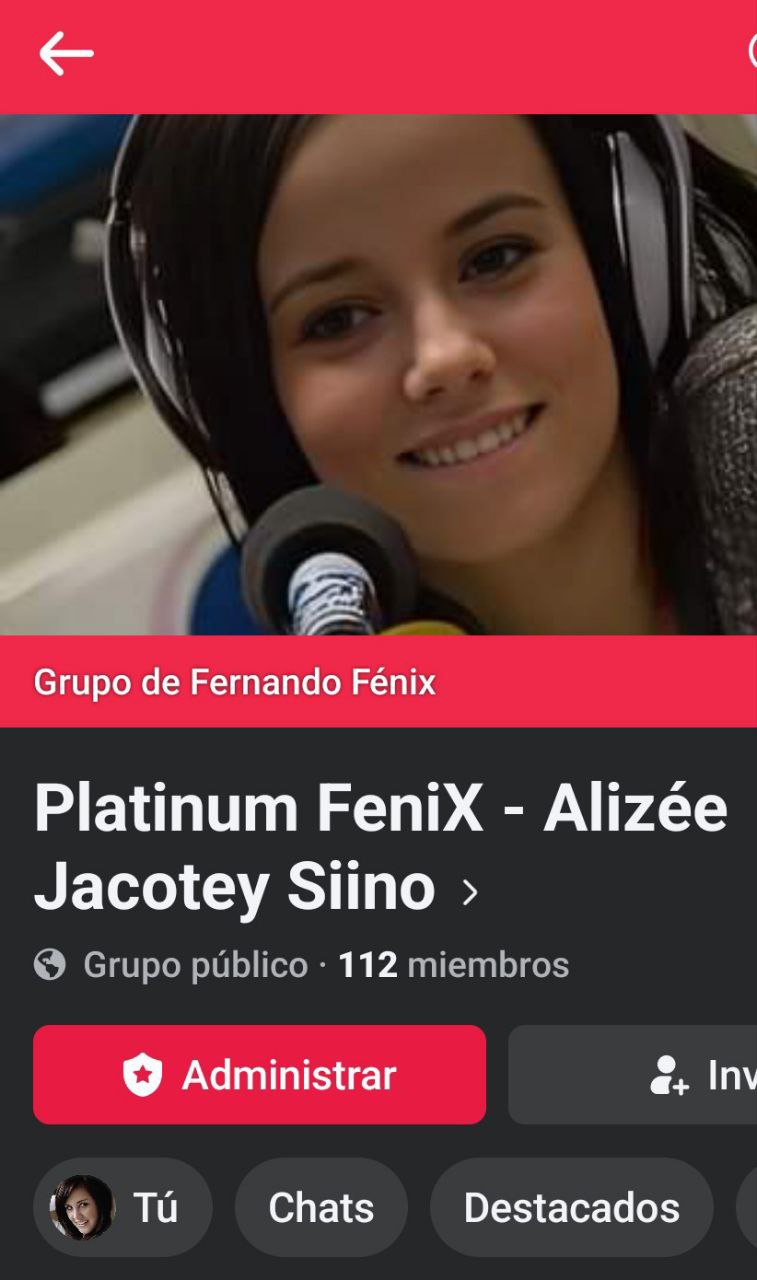The height and width of the screenshot is (1280, 757).
Task: Go back using the white arrow
Action: pyautogui.click(x=66, y=54)
